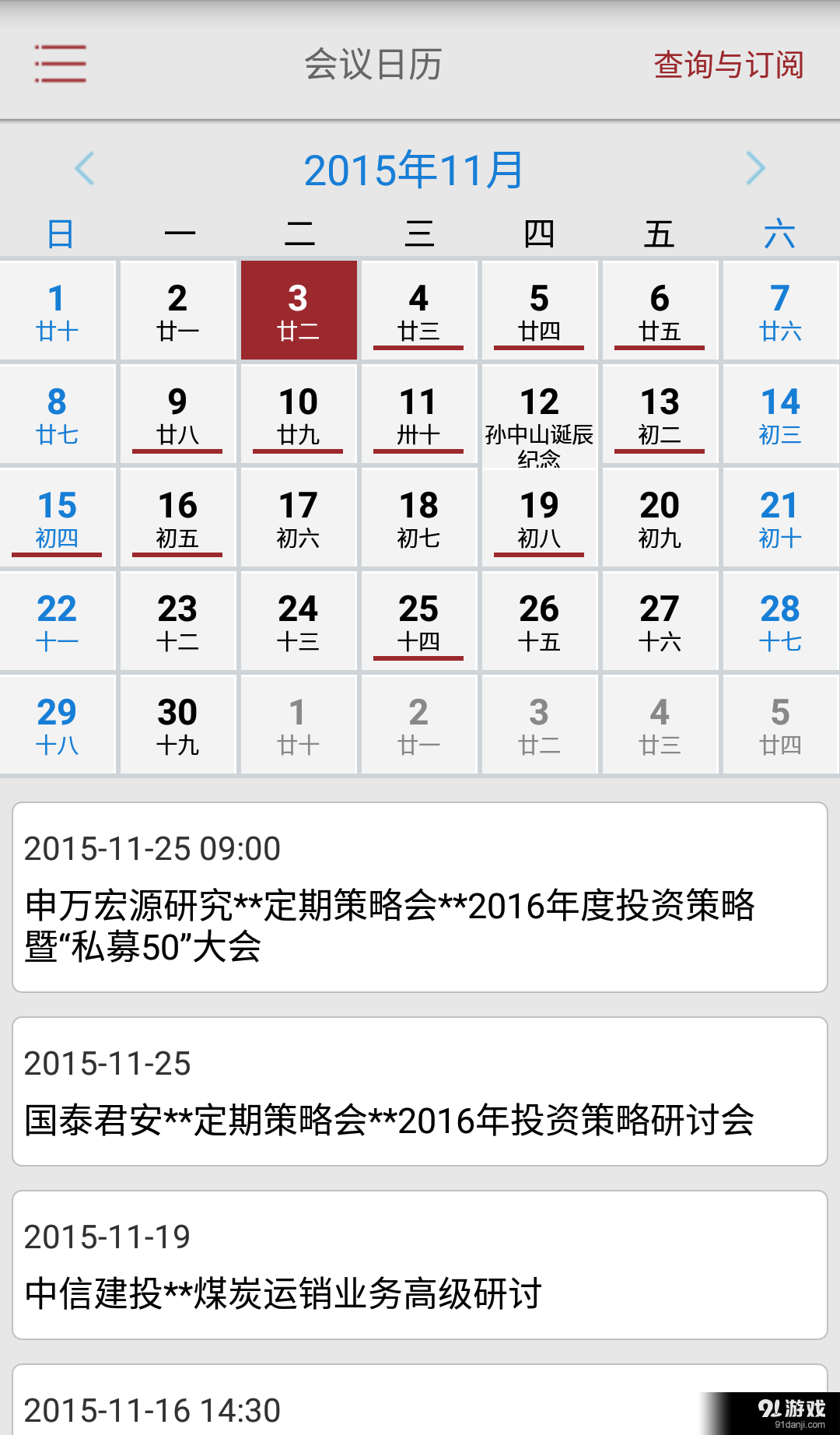Select the grayed-out December 1 date
This screenshot has height=1435, width=840.
coord(298,724)
